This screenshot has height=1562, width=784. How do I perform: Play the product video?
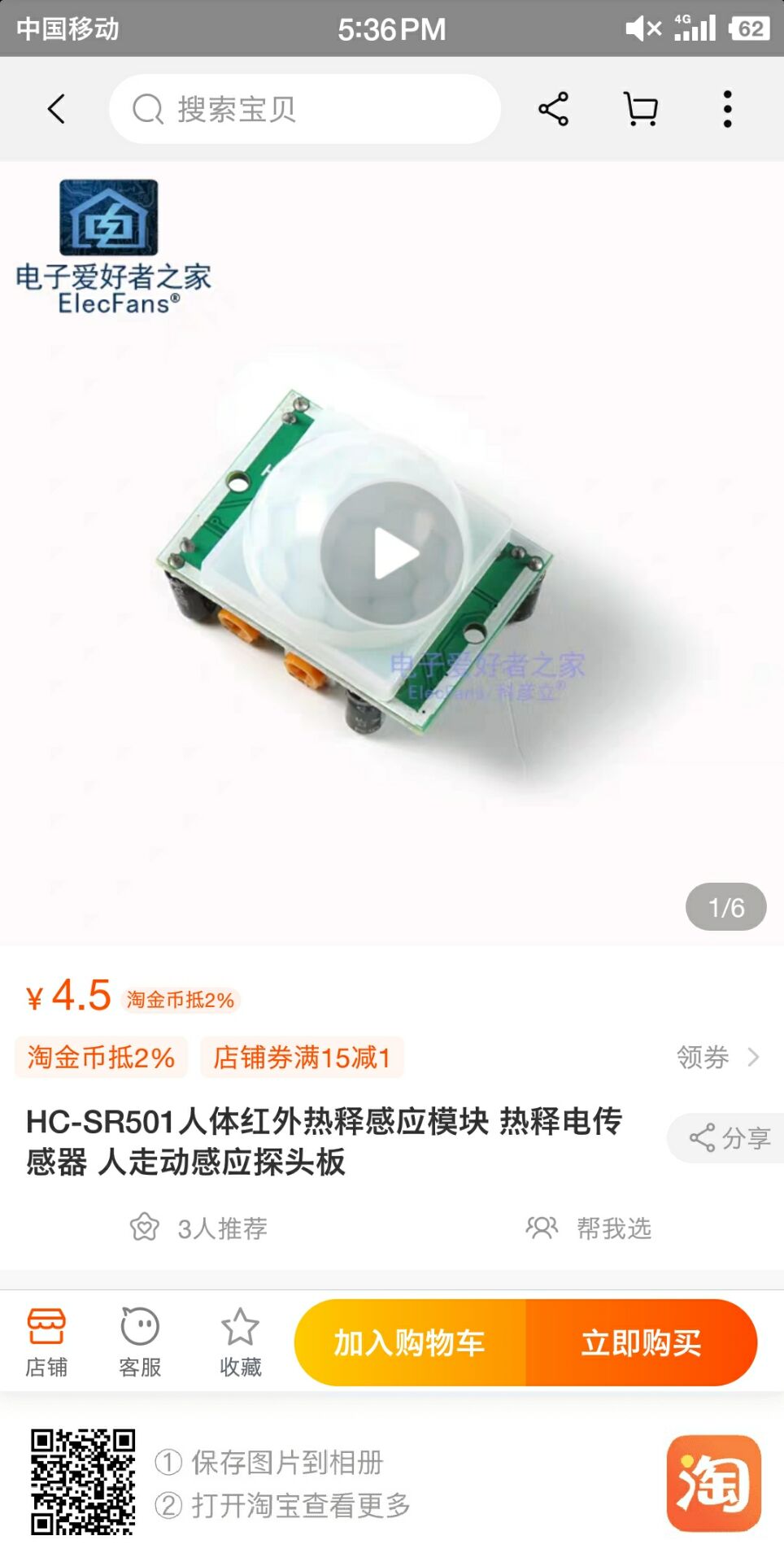(x=392, y=554)
